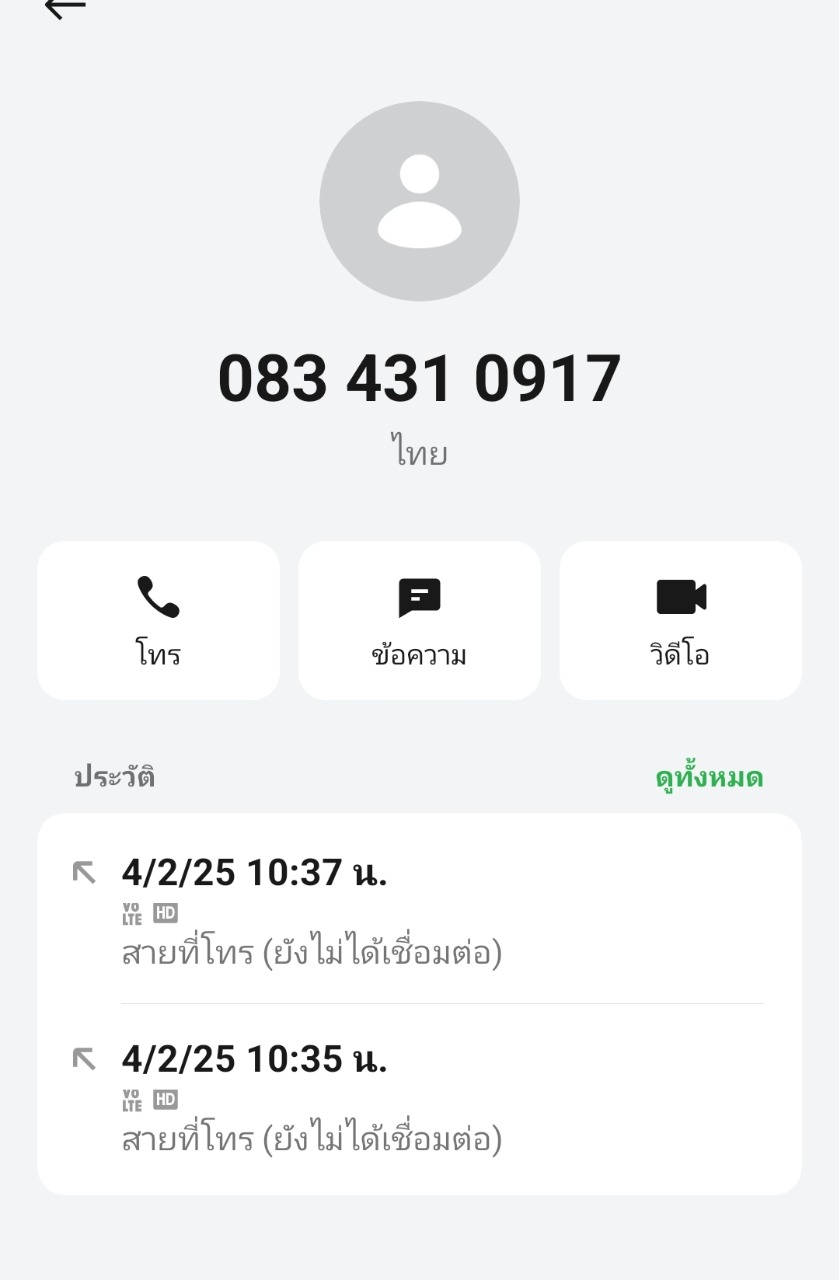Open the 10:37 น. call log entry
The height and width of the screenshot is (1280, 839).
tap(419, 910)
